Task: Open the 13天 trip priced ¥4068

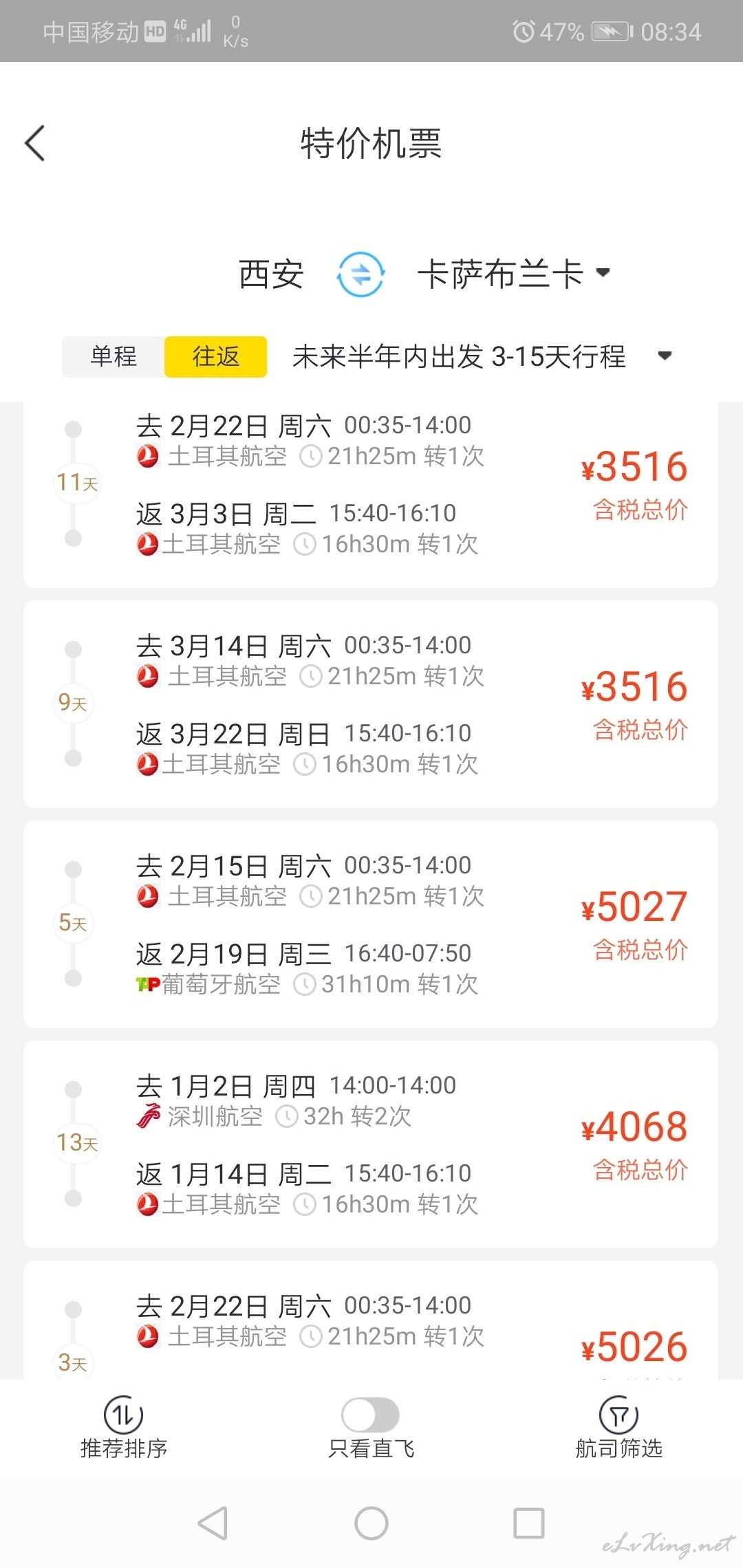Action: pyautogui.click(x=371, y=1144)
